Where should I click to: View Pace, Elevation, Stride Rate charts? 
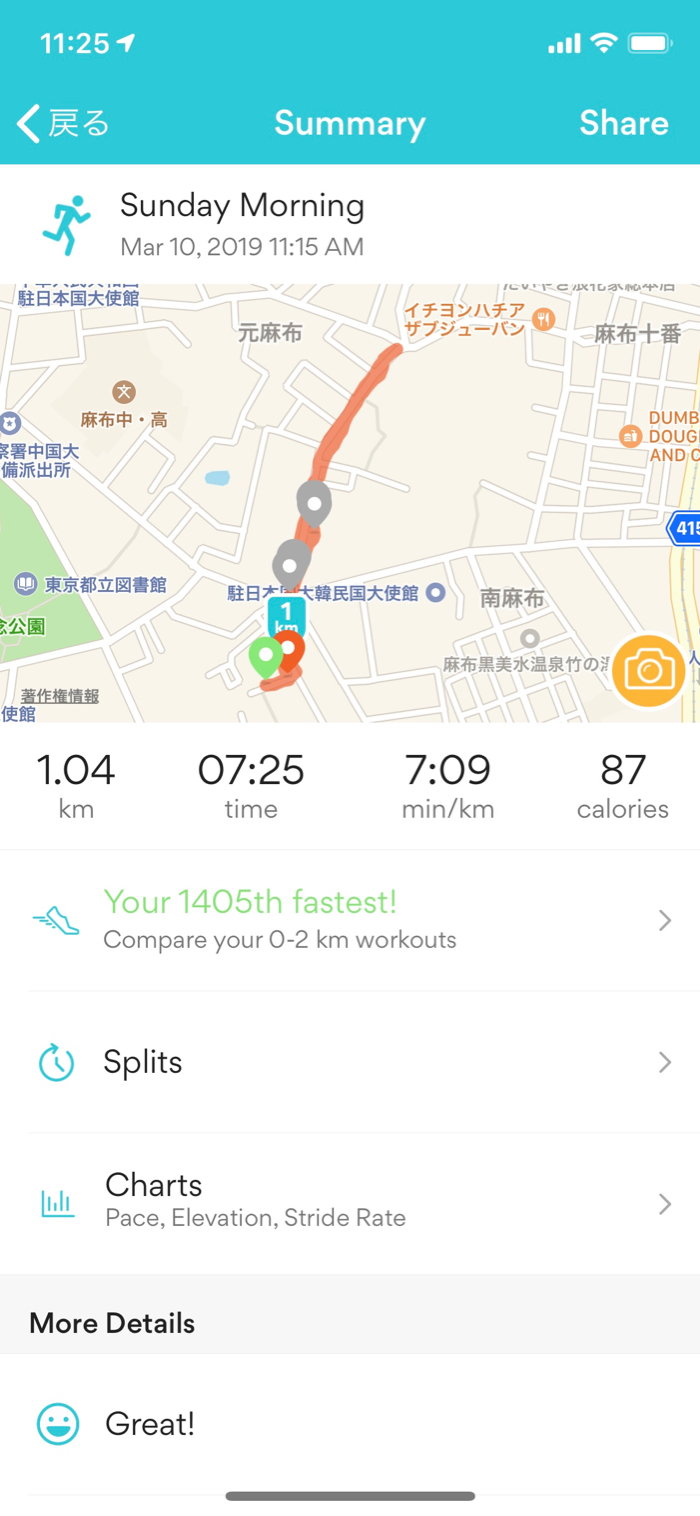(x=350, y=1202)
